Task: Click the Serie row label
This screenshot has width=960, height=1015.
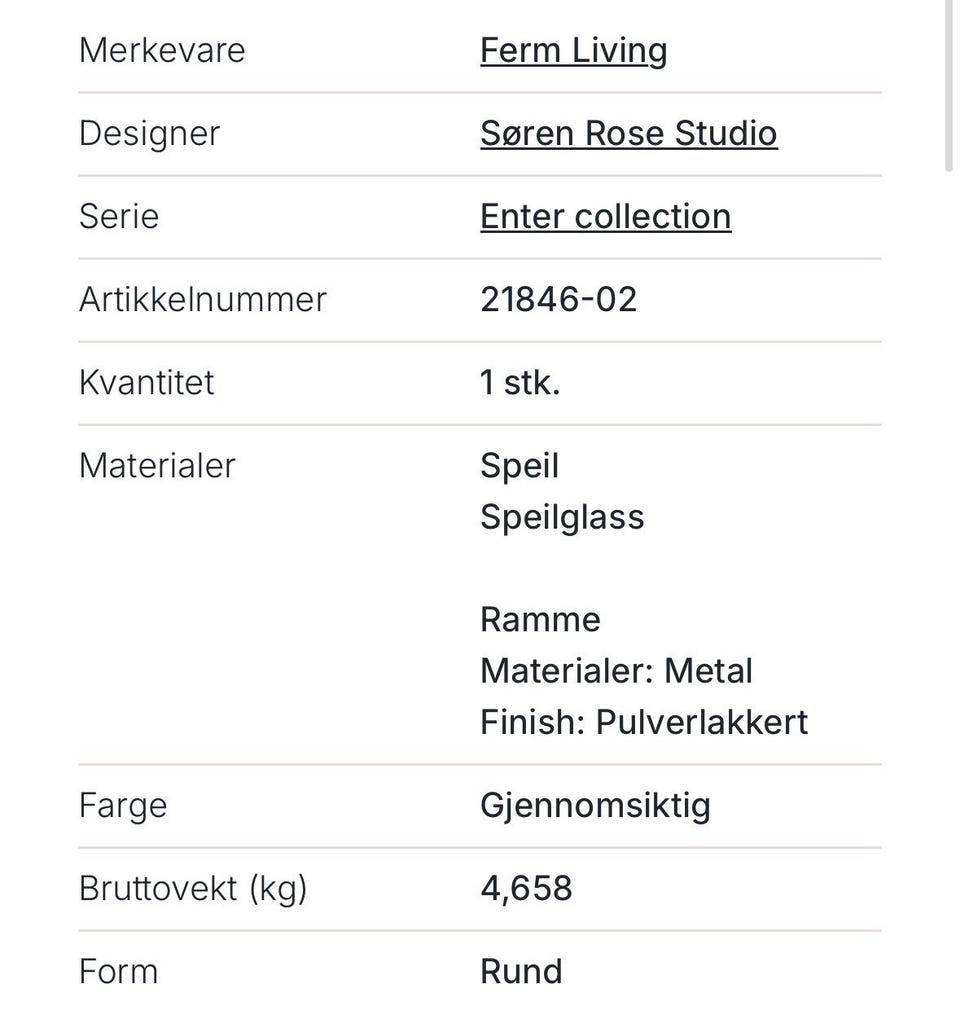Action: [x=118, y=215]
